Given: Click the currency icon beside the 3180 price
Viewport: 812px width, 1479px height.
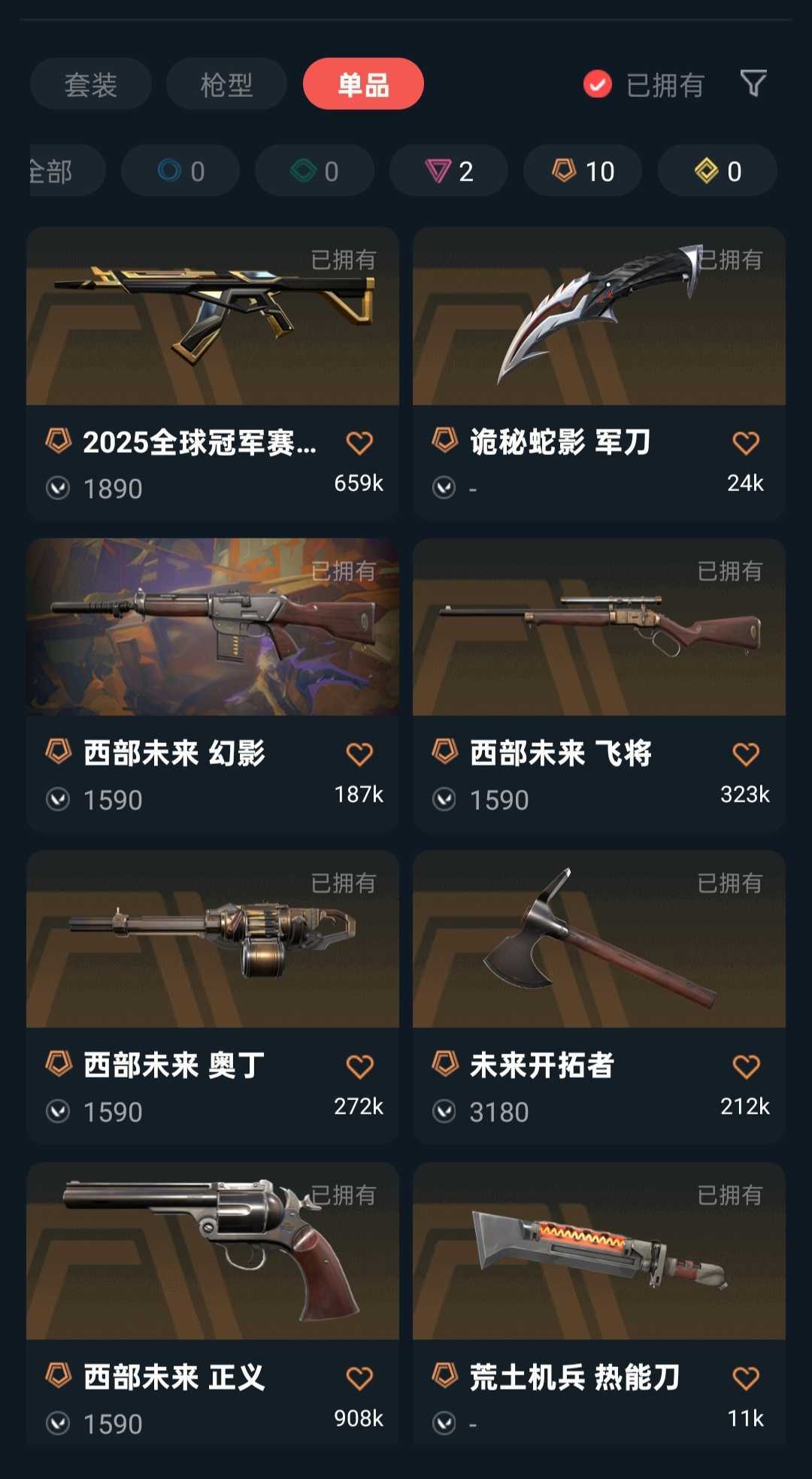Looking at the screenshot, I should (444, 1111).
